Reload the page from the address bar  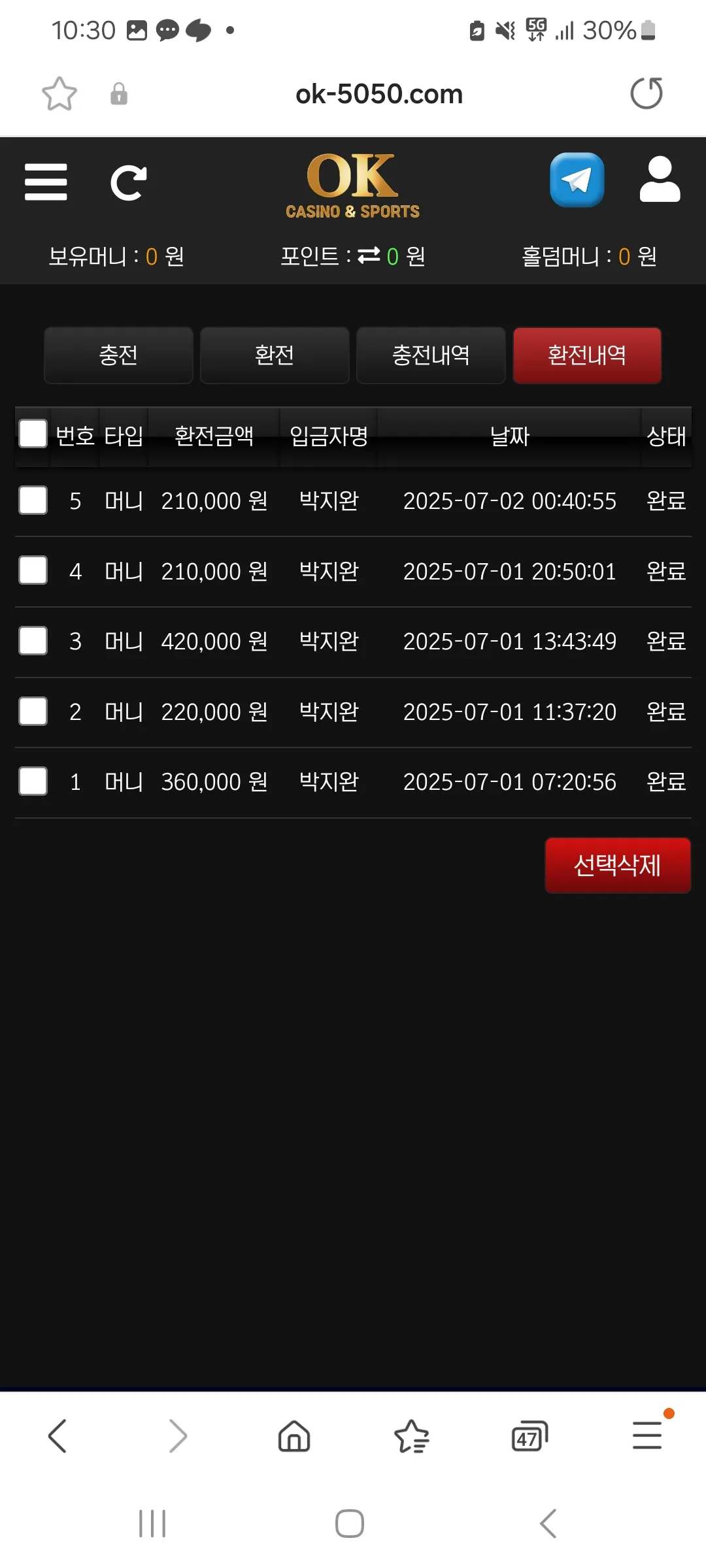(x=647, y=93)
